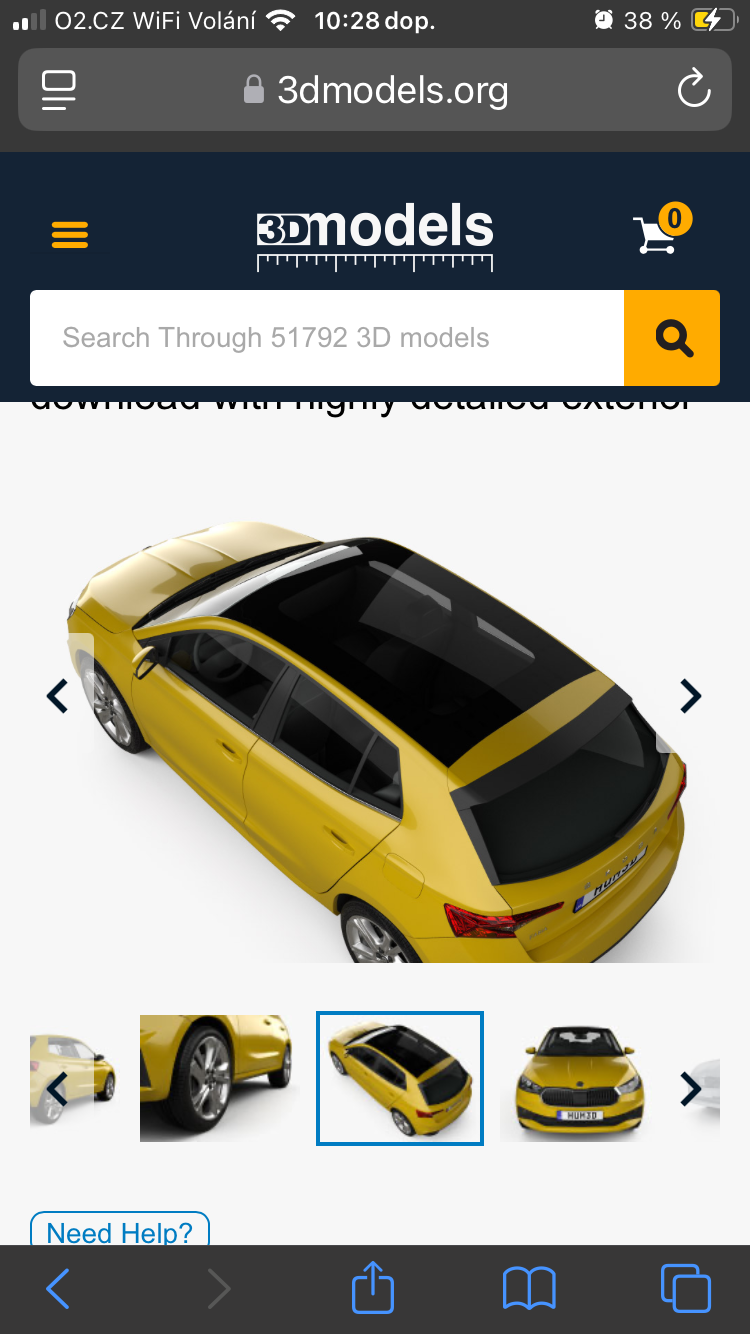Tap the orange search button
The image size is (750, 1334).
pyautogui.click(x=672, y=338)
